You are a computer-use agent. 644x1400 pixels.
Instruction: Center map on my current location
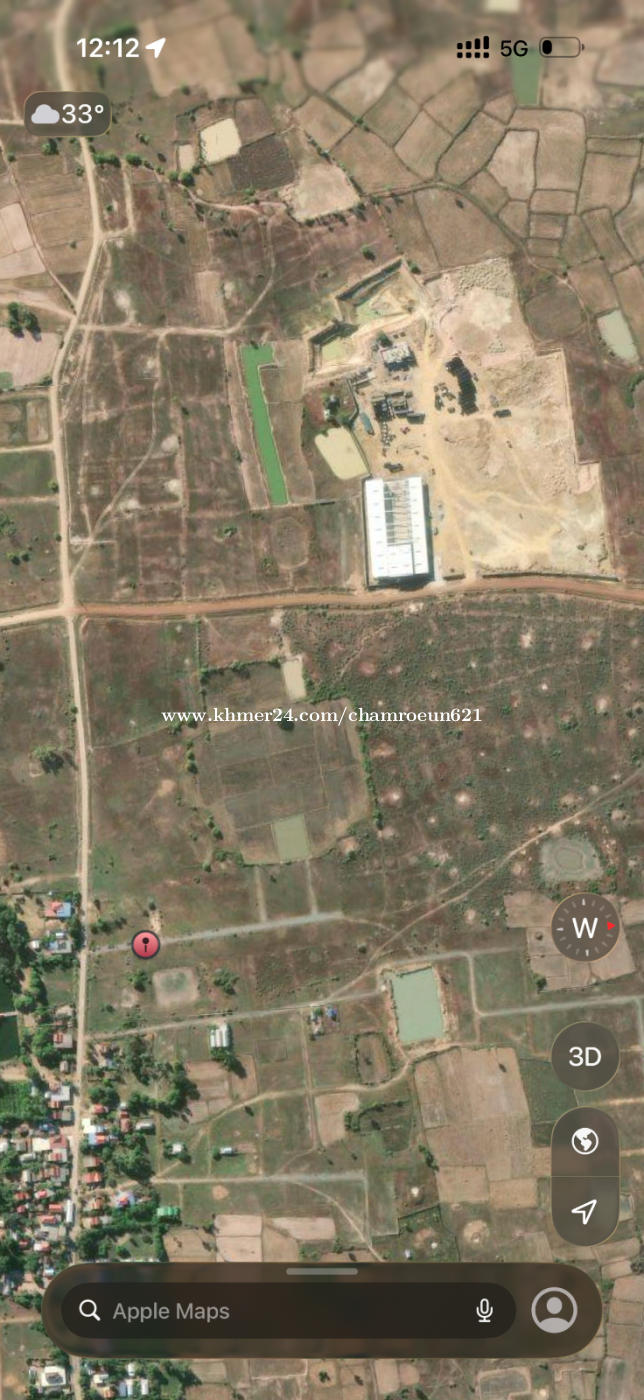pyautogui.click(x=585, y=1212)
